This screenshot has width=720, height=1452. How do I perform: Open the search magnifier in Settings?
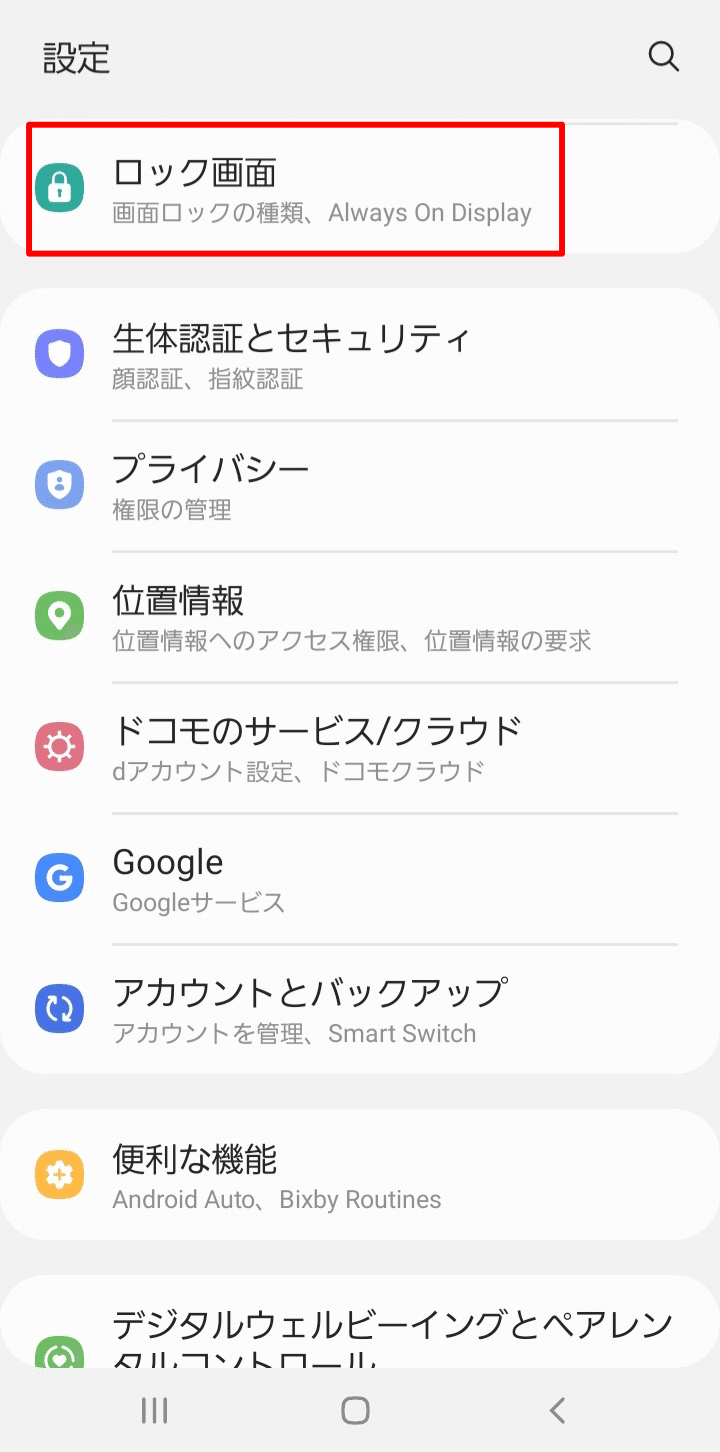click(663, 58)
